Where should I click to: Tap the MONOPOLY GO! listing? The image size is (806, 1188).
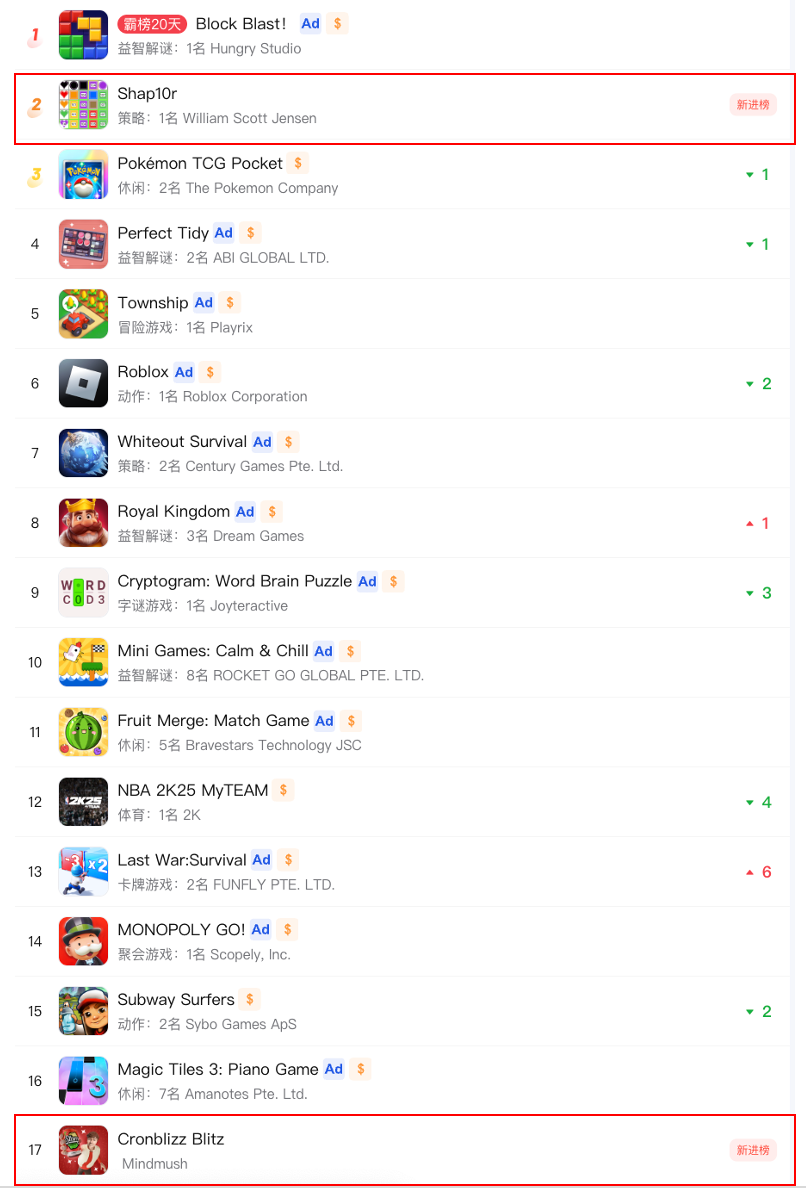181,930
